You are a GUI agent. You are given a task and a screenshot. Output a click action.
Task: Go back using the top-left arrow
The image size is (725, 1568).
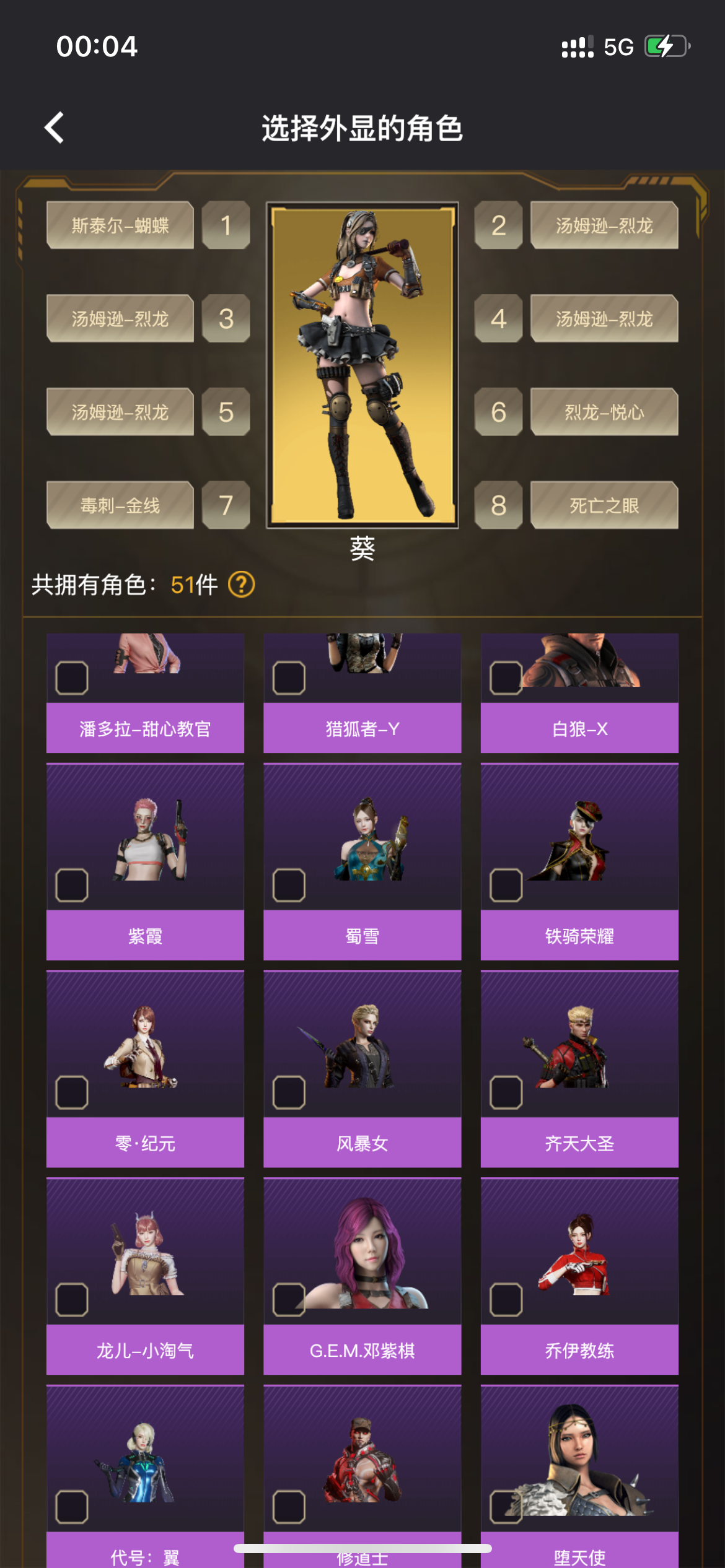55,128
